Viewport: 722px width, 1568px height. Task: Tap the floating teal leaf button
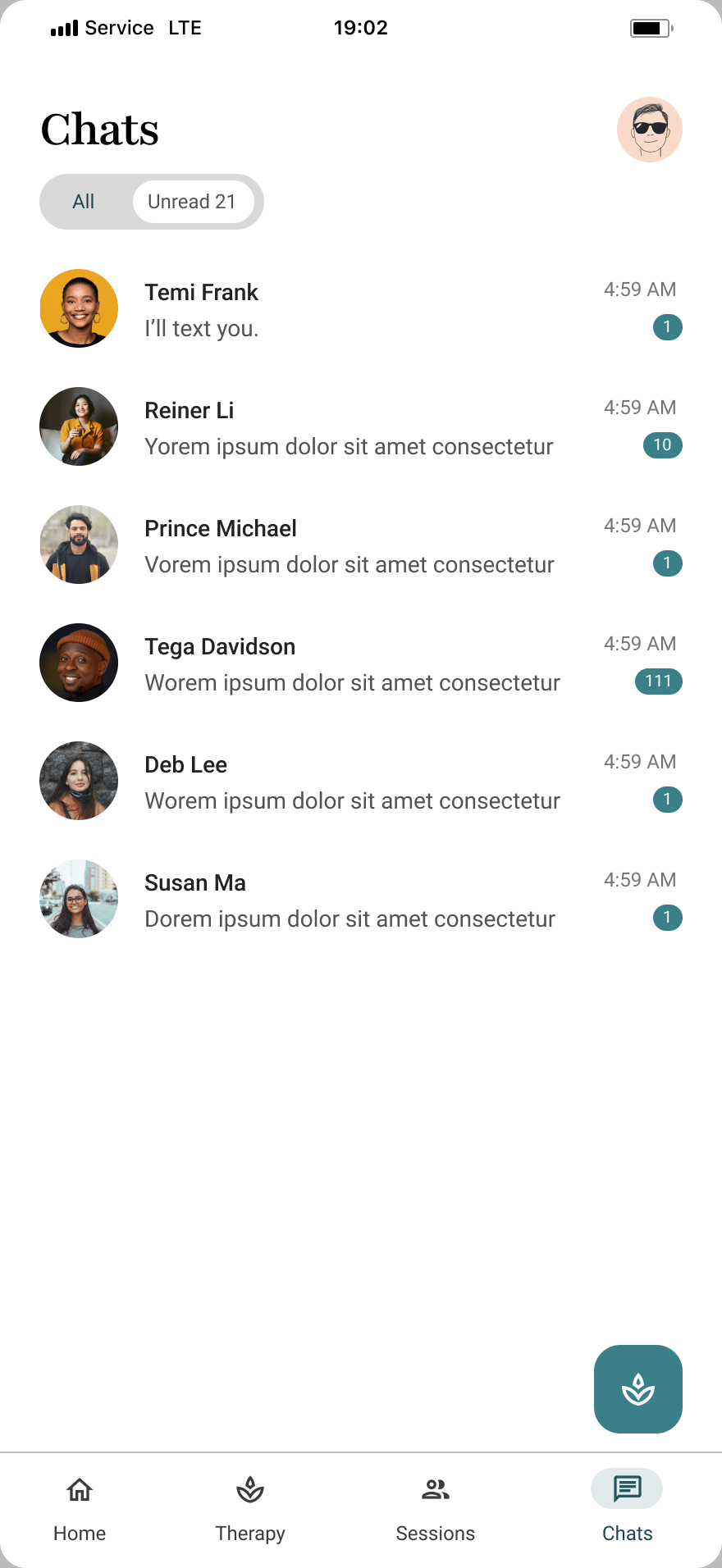[638, 1389]
